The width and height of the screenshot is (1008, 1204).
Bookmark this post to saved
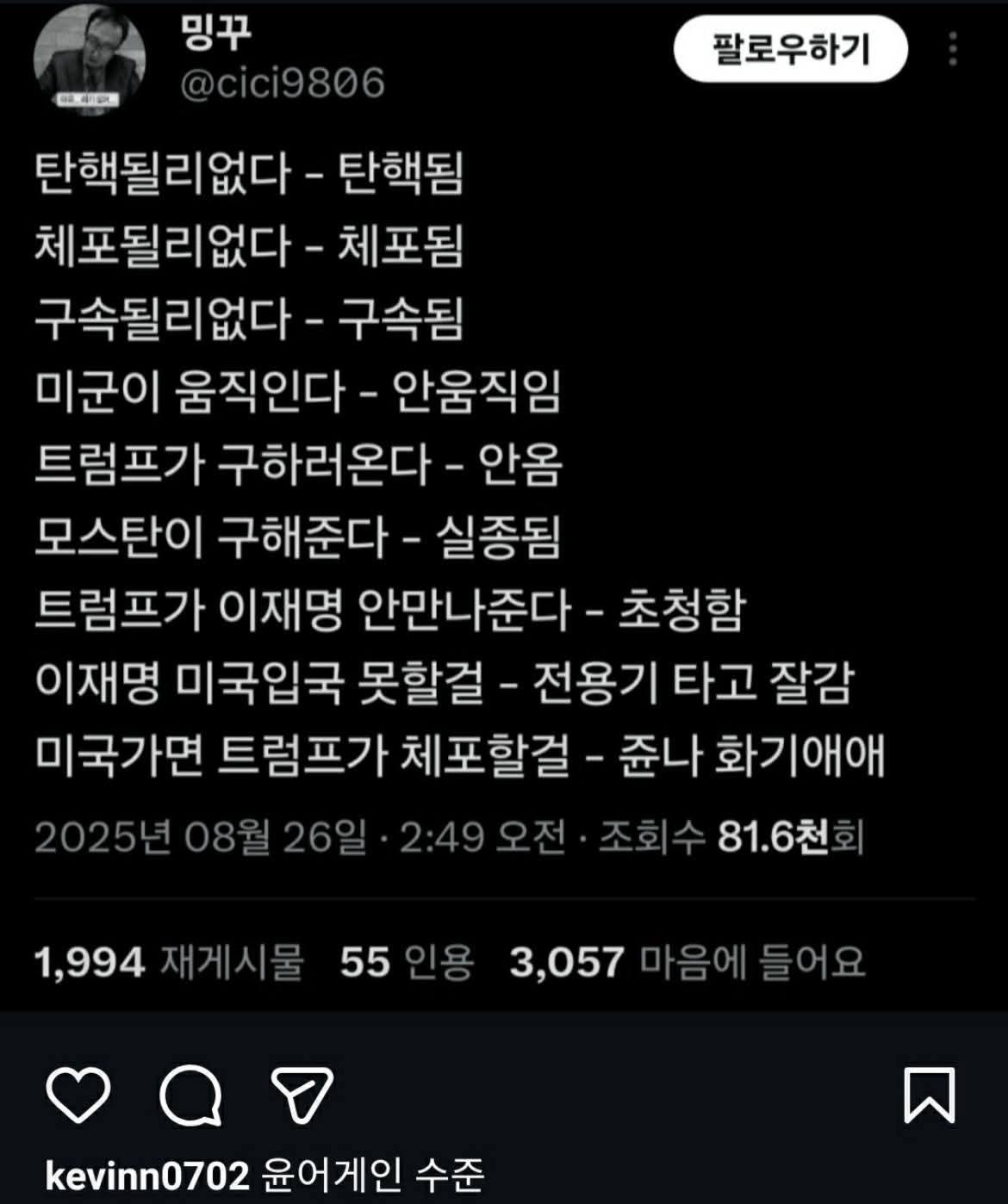[x=929, y=1095]
